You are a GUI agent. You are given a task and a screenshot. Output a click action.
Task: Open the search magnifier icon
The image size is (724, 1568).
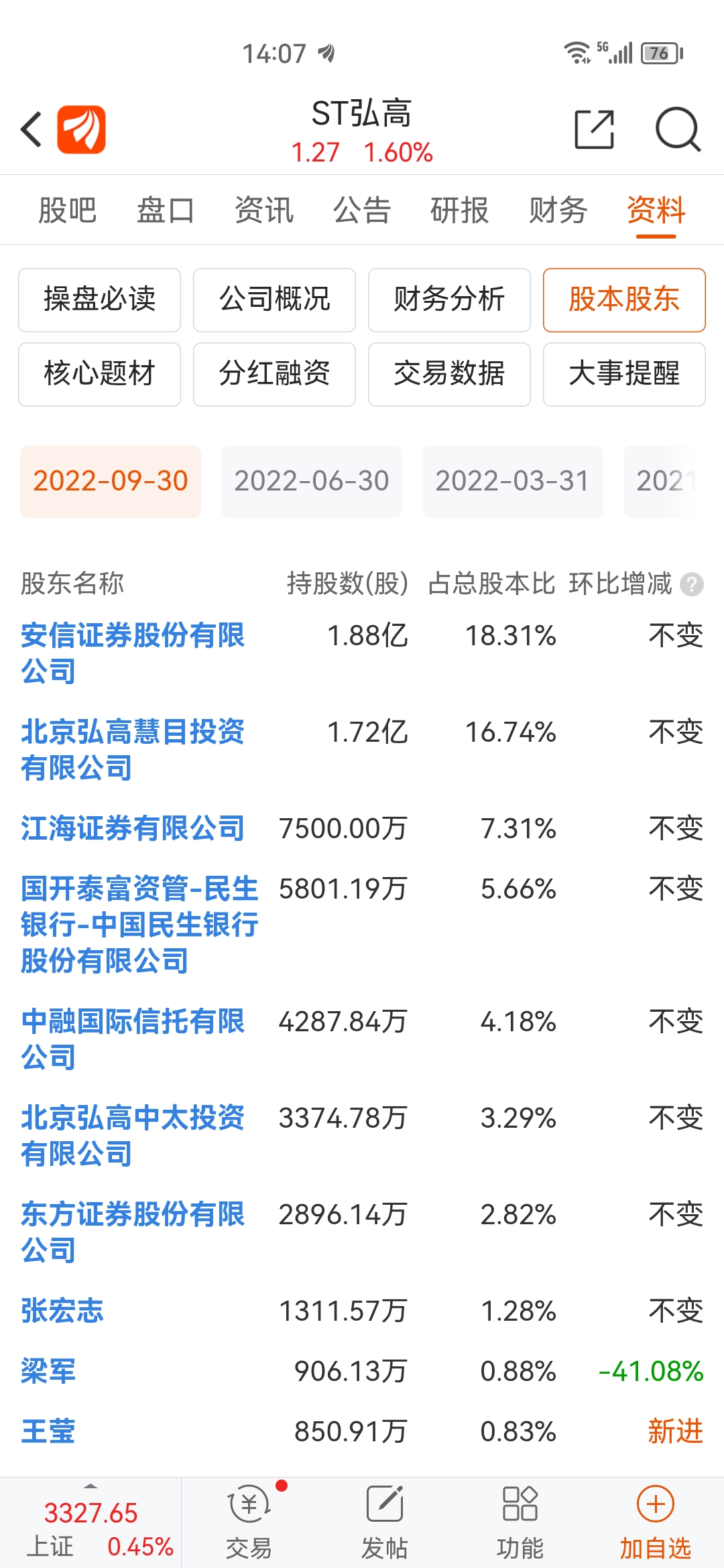pos(678,129)
